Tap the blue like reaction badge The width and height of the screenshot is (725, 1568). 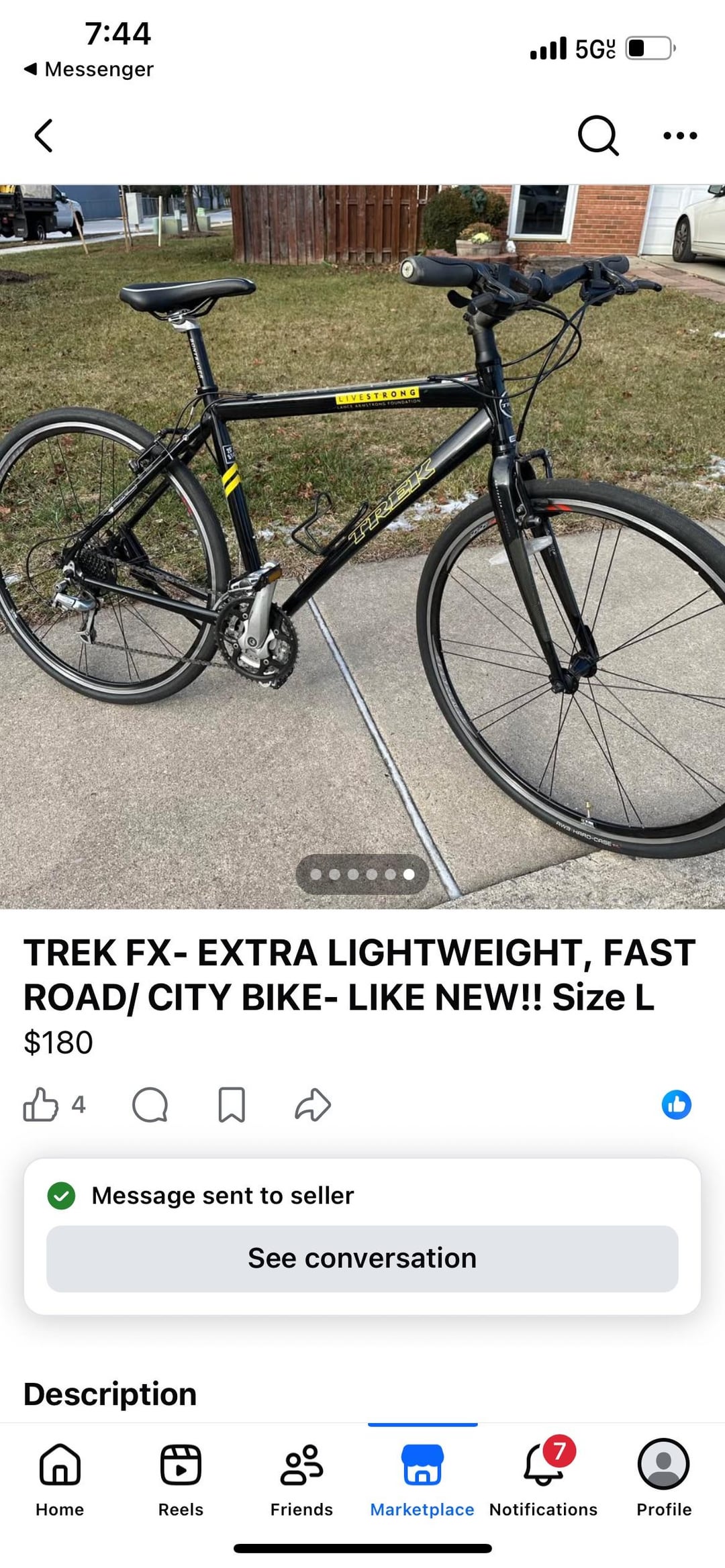676,1104
